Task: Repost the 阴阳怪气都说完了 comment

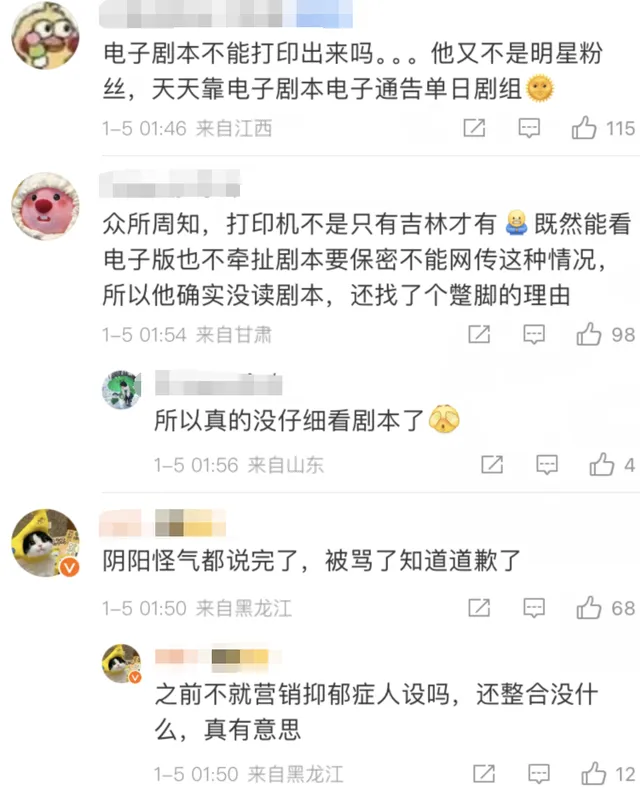Action: click(x=481, y=608)
